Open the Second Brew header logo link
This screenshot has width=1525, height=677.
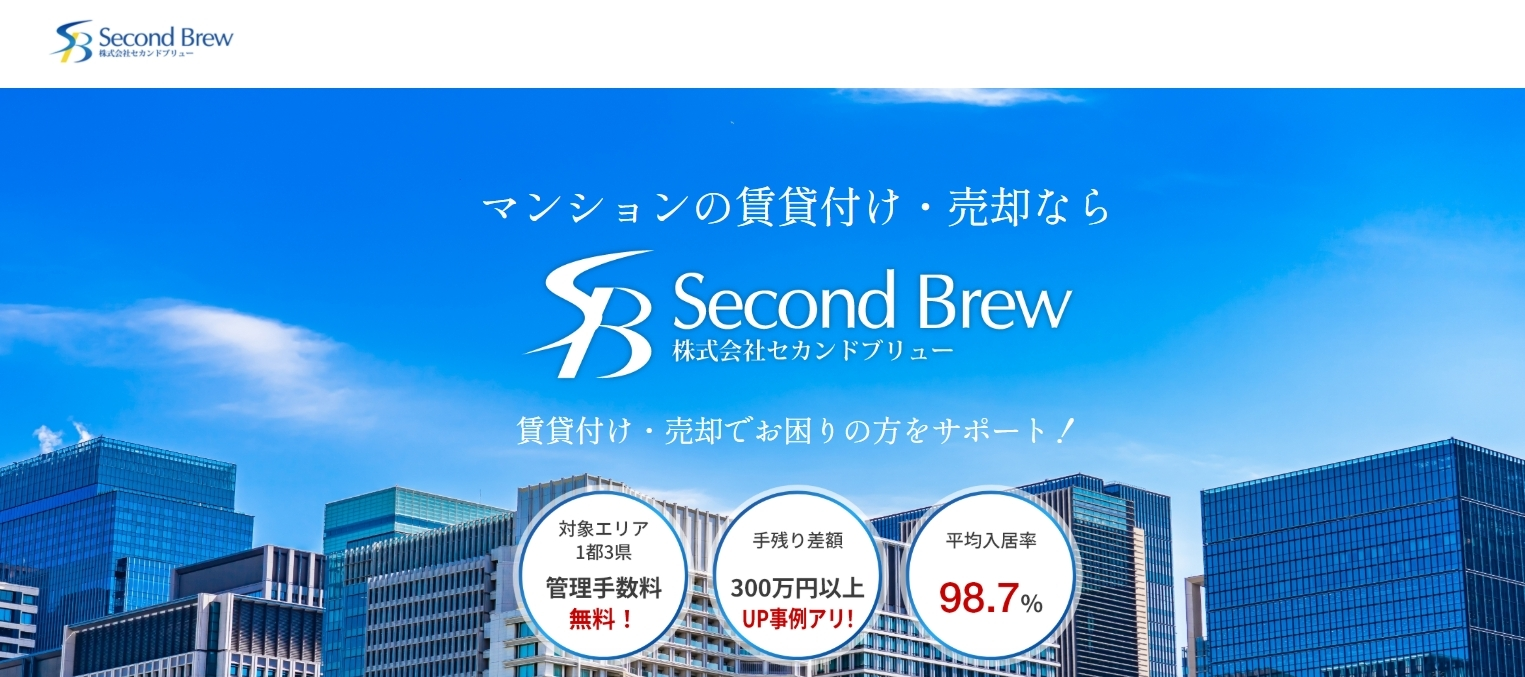(142, 42)
